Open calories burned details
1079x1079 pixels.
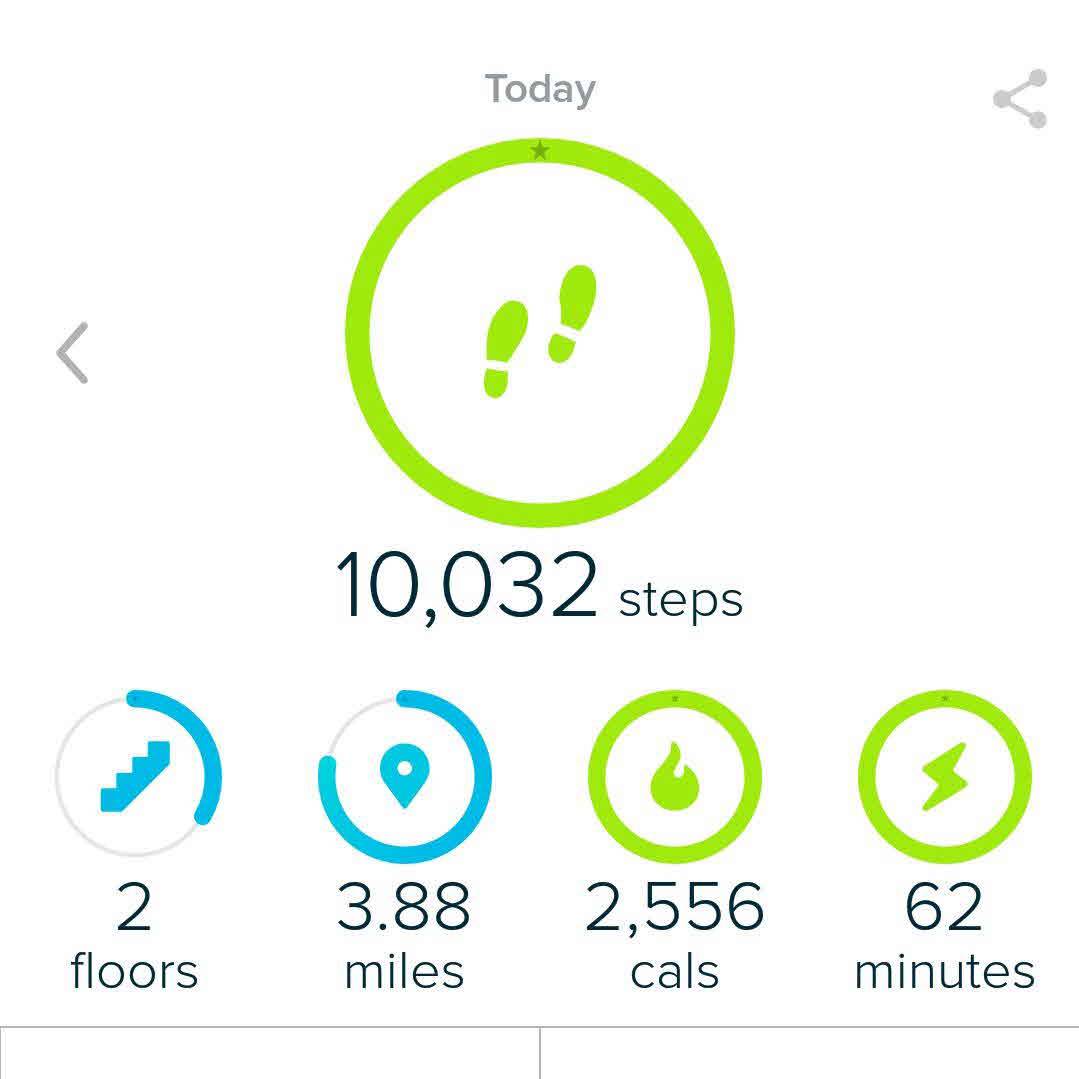[x=674, y=776]
